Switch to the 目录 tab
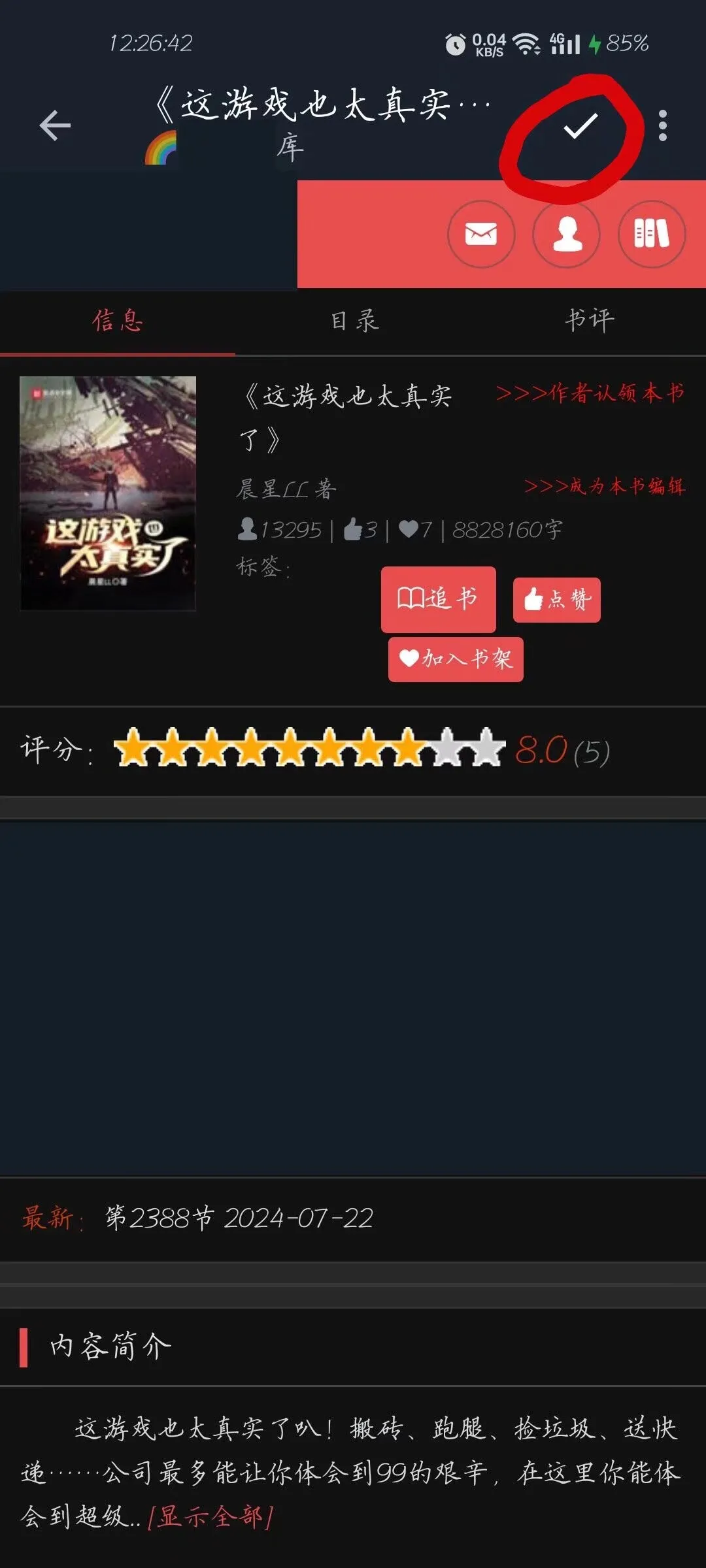The width and height of the screenshot is (706, 1568). coord(354,321)
